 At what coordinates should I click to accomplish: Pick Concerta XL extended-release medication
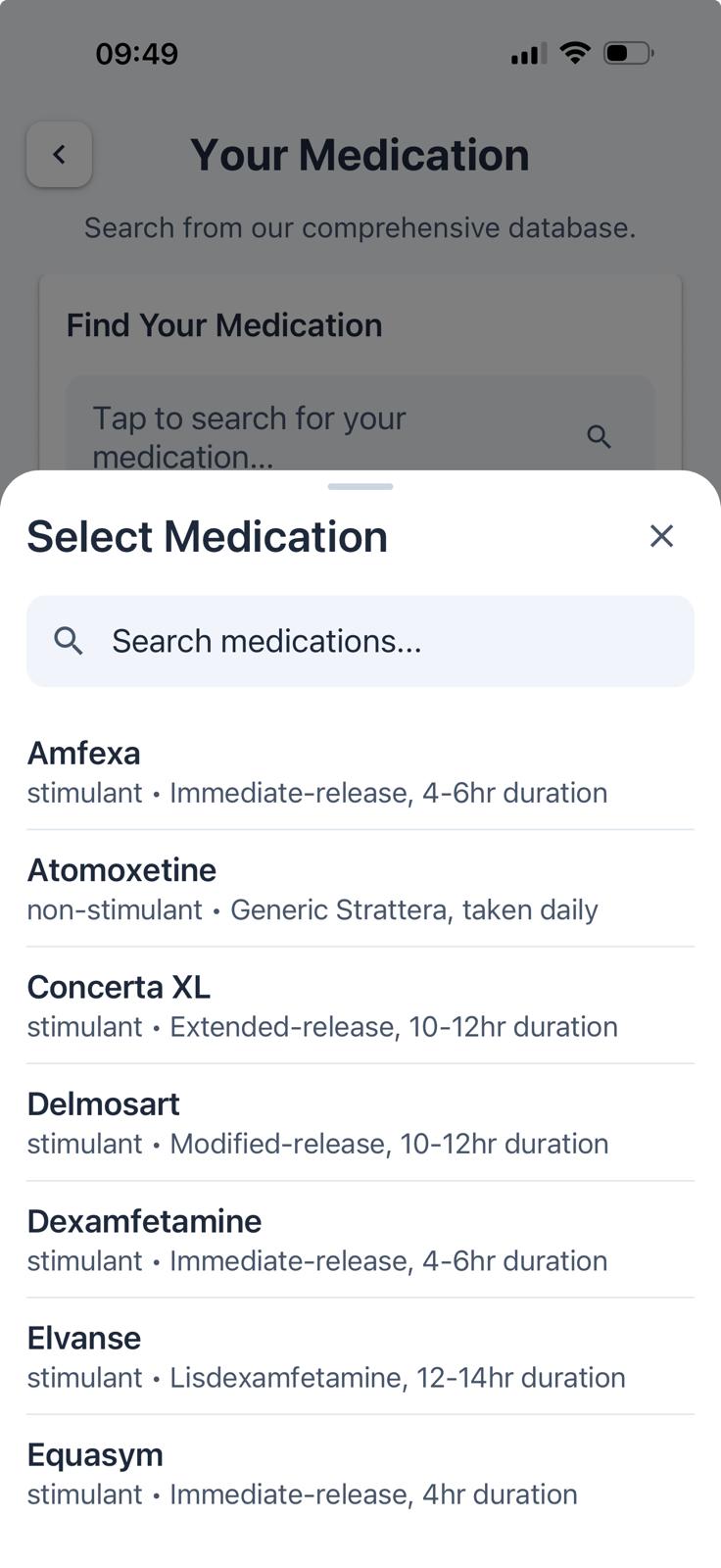[x=360, y=1004]
